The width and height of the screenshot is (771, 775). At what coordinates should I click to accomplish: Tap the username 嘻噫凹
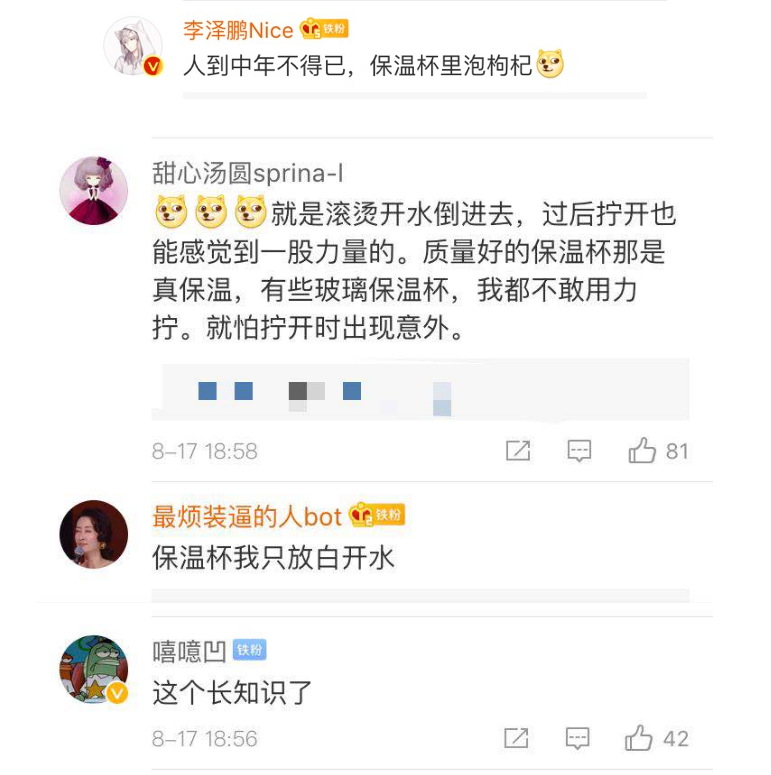[189, 652]
